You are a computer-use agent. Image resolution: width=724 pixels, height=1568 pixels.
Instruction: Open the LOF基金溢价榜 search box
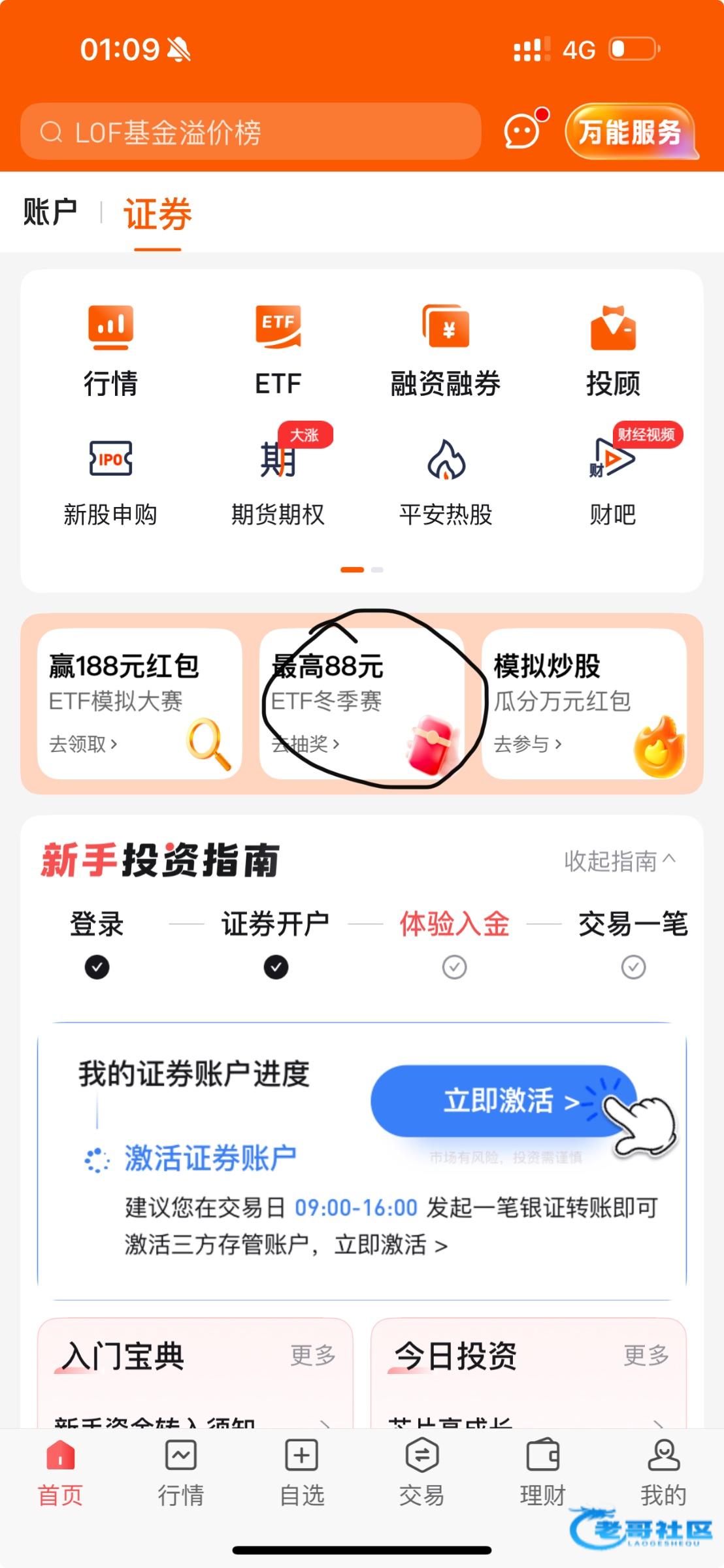[x=251, y=132]
